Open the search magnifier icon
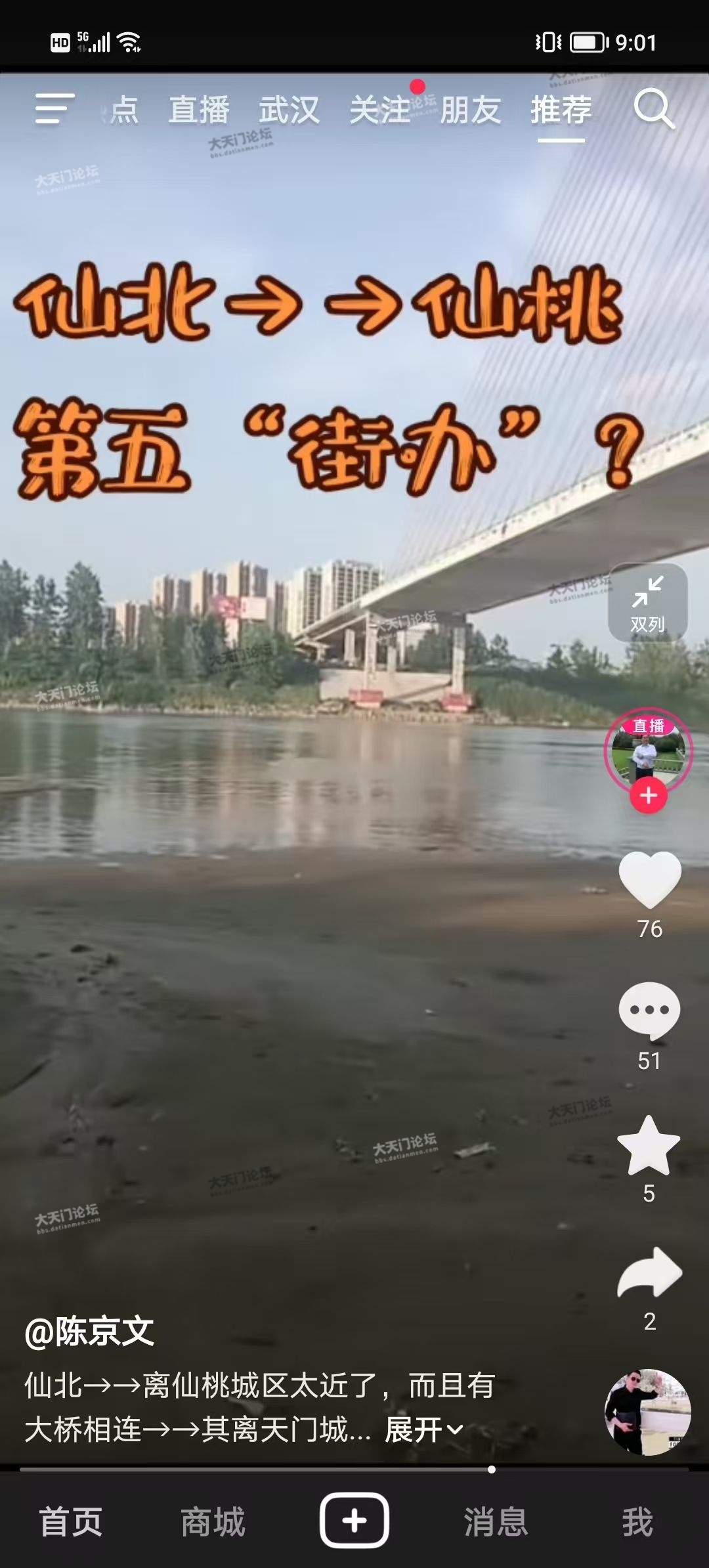This screenshot has width=709, height=1568. 654,109
